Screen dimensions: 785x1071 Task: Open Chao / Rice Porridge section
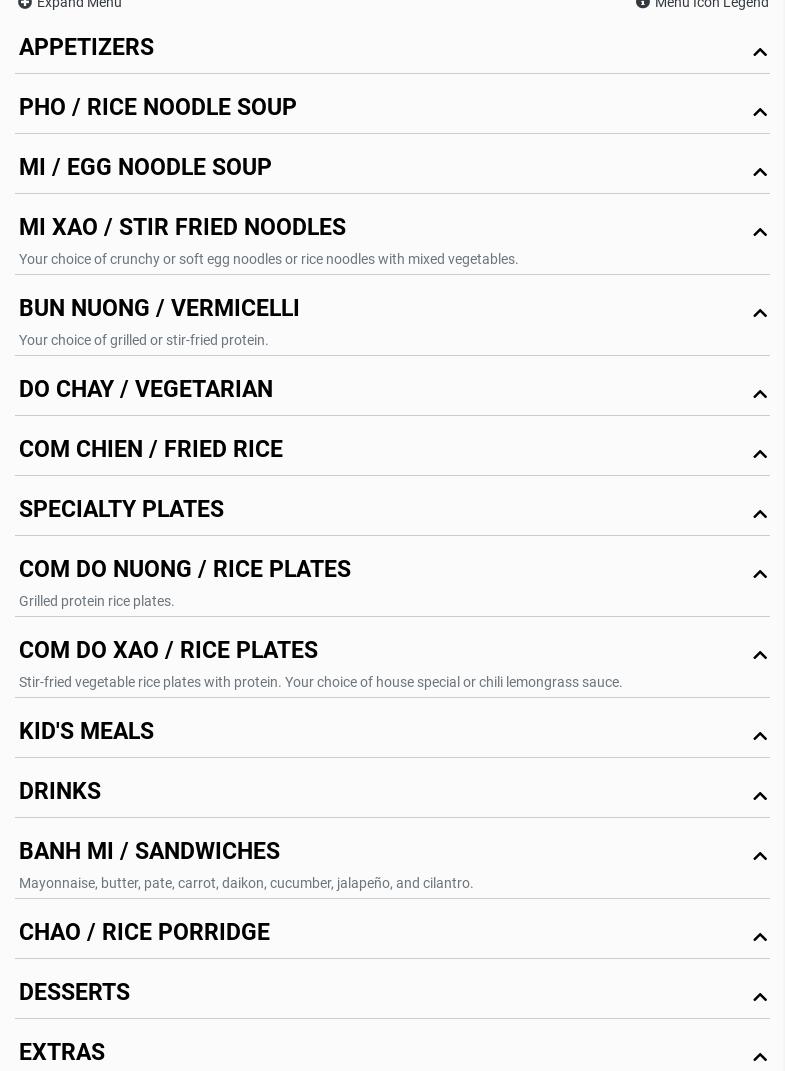(144, 933)
